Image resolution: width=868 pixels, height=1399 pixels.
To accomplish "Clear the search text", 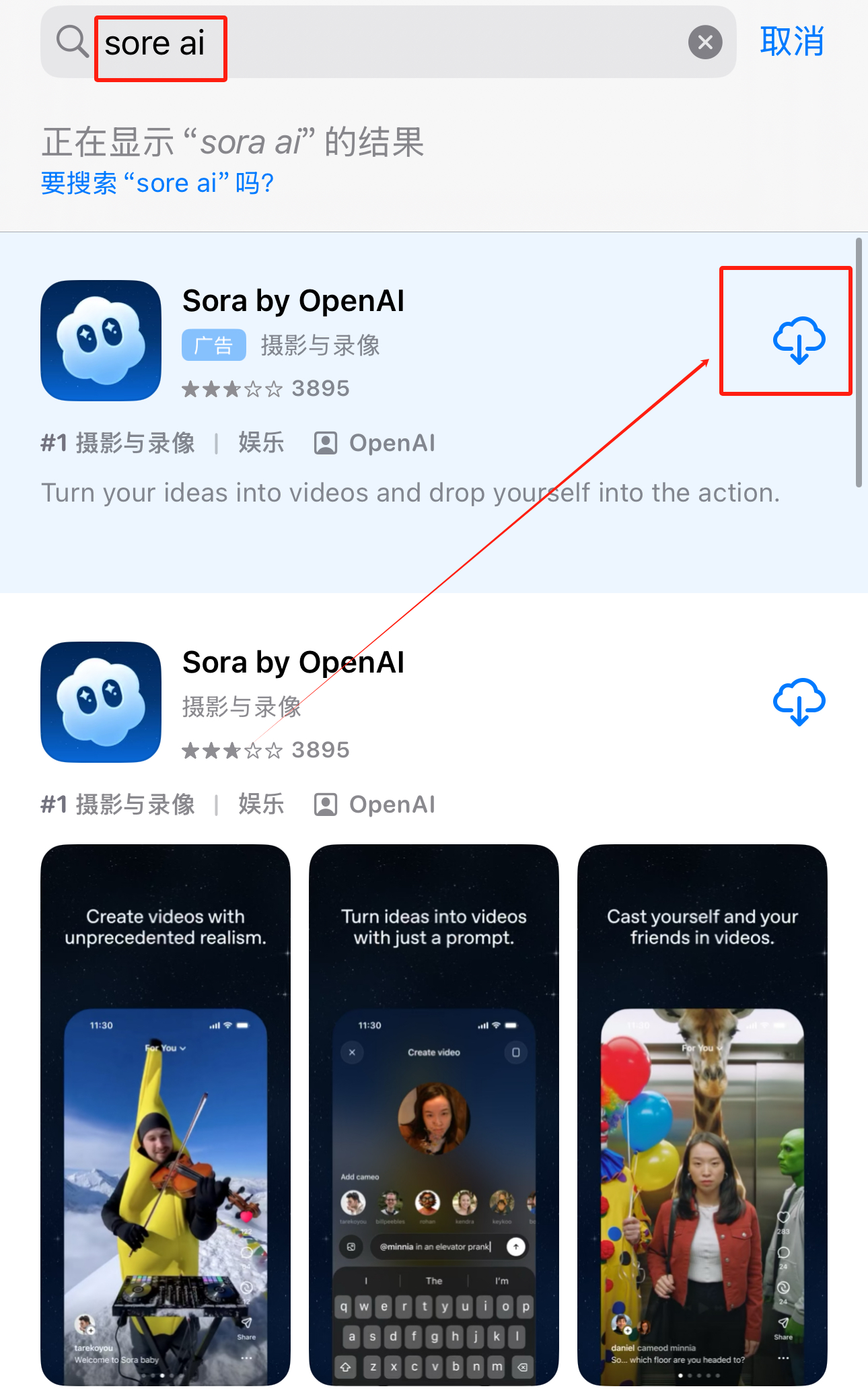I will point(704,43).
